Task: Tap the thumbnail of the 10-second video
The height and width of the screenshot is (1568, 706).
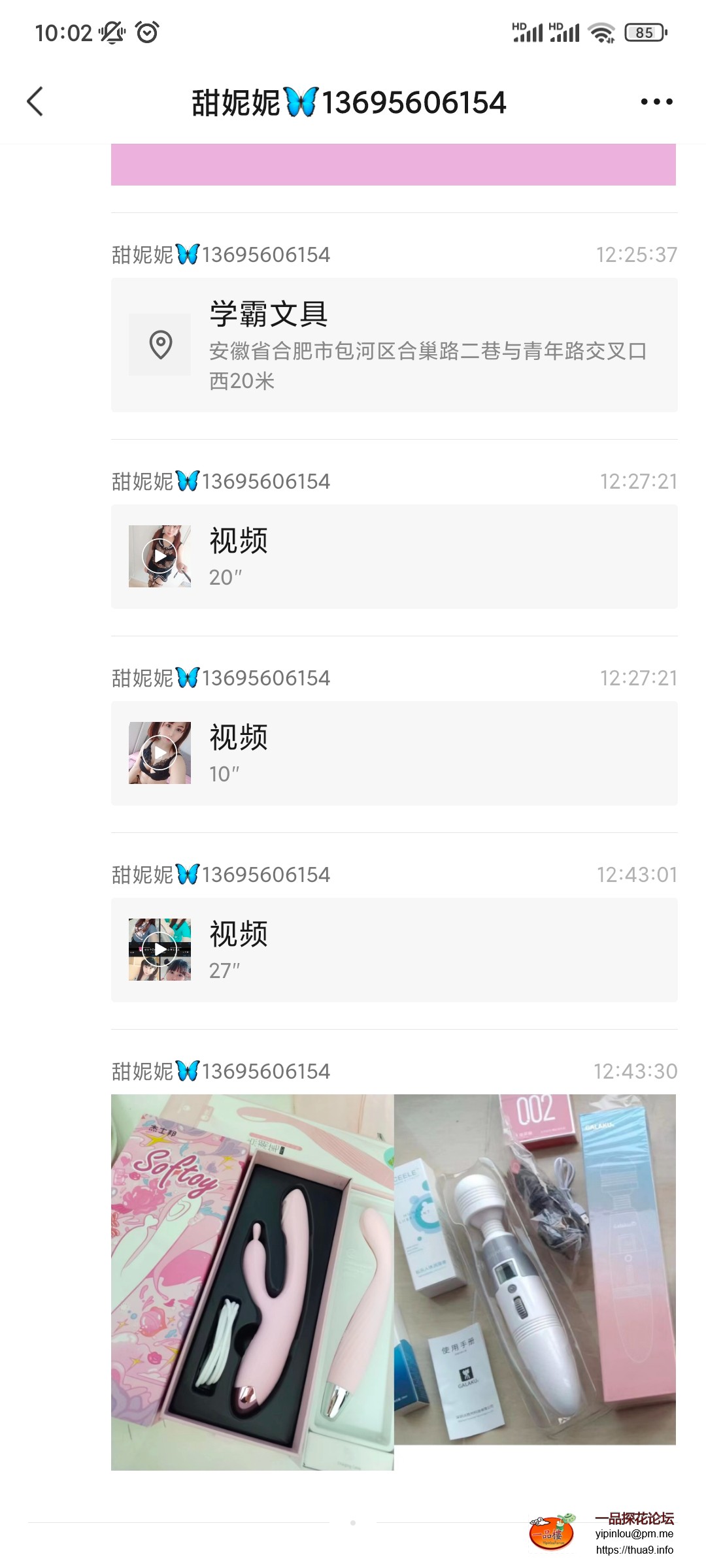Action: [159, 752]
